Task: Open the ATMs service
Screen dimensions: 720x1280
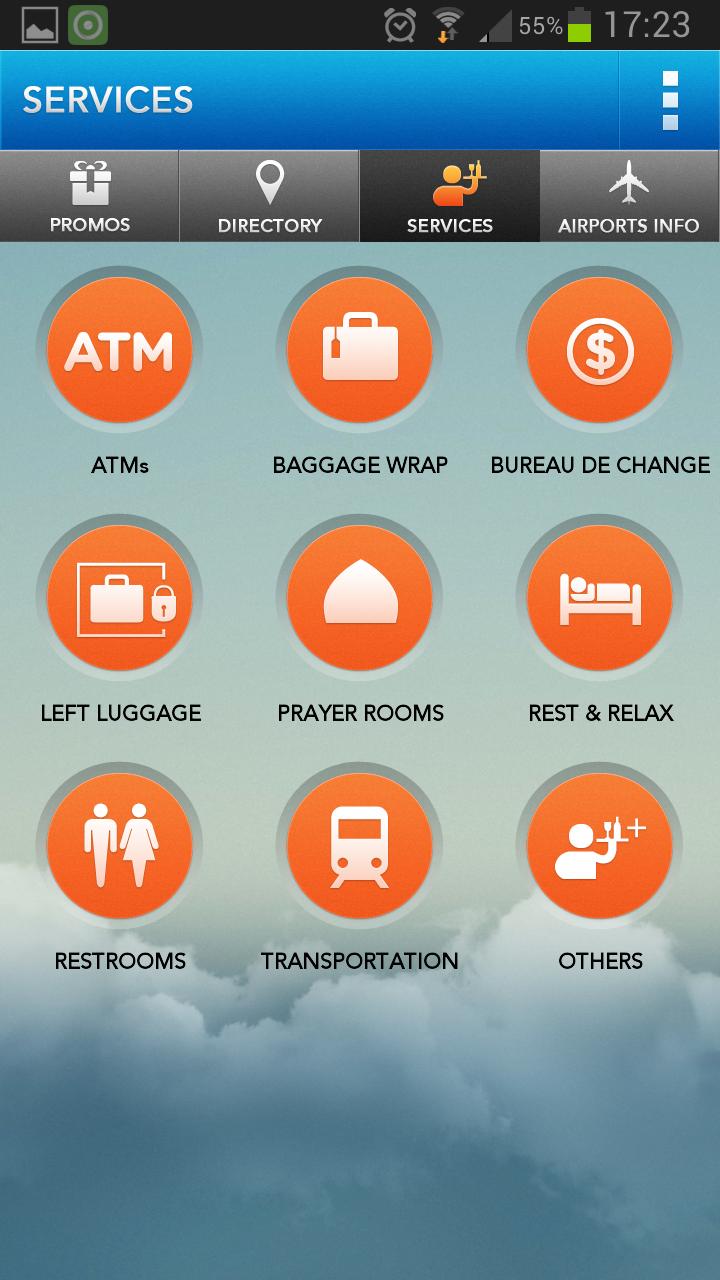Action: 120,350
